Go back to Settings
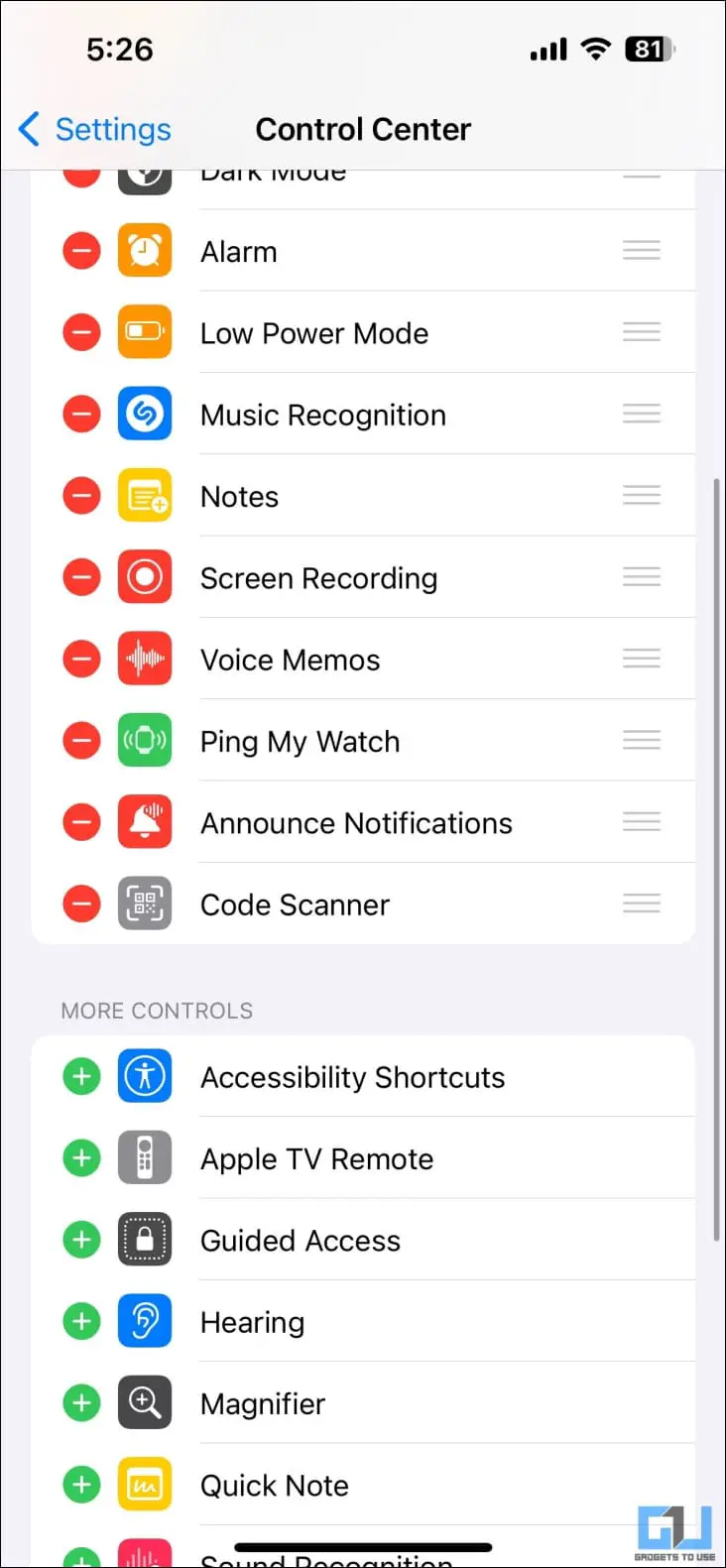The image size is (726, 1568). (x=94, y=129)
